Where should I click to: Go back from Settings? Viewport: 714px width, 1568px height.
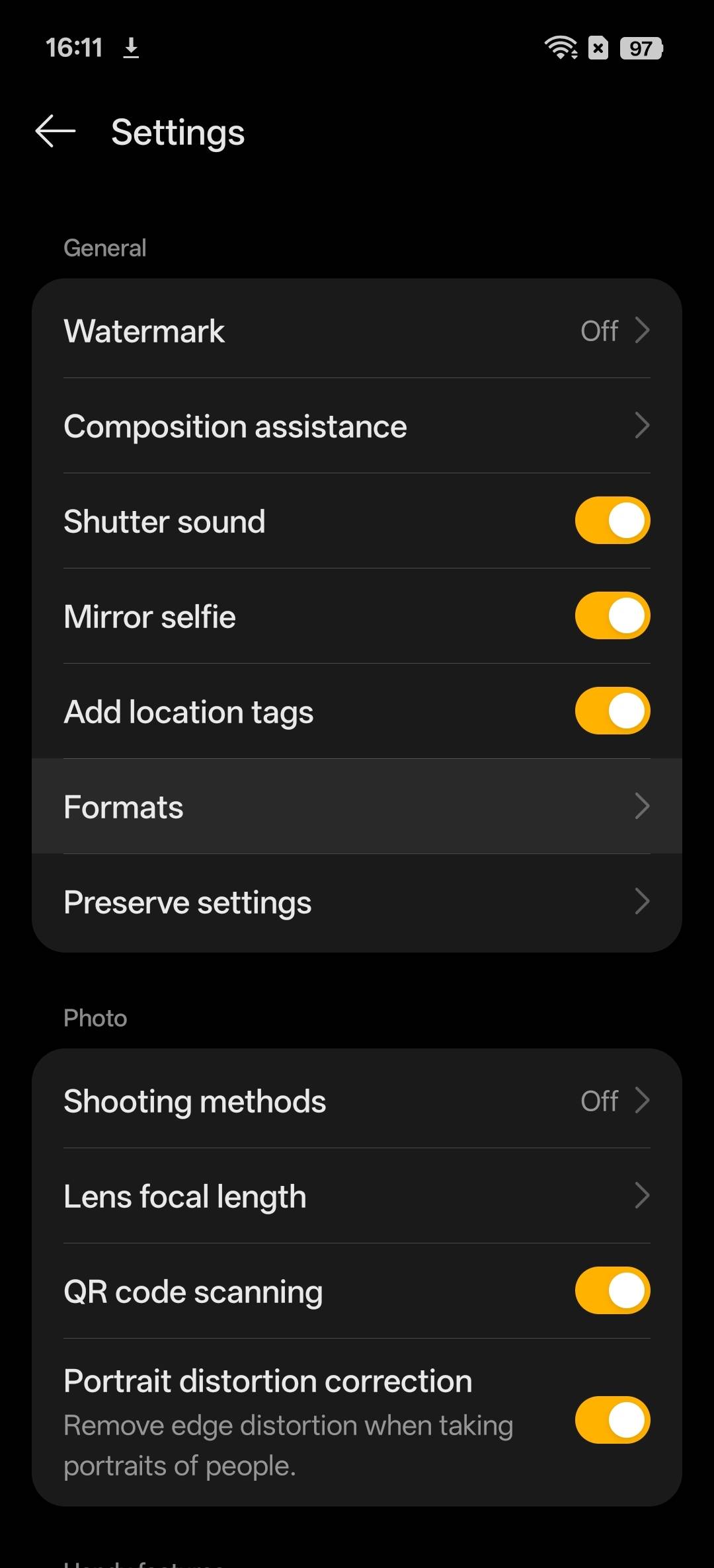pyautogui.click(x=56, y=132)
